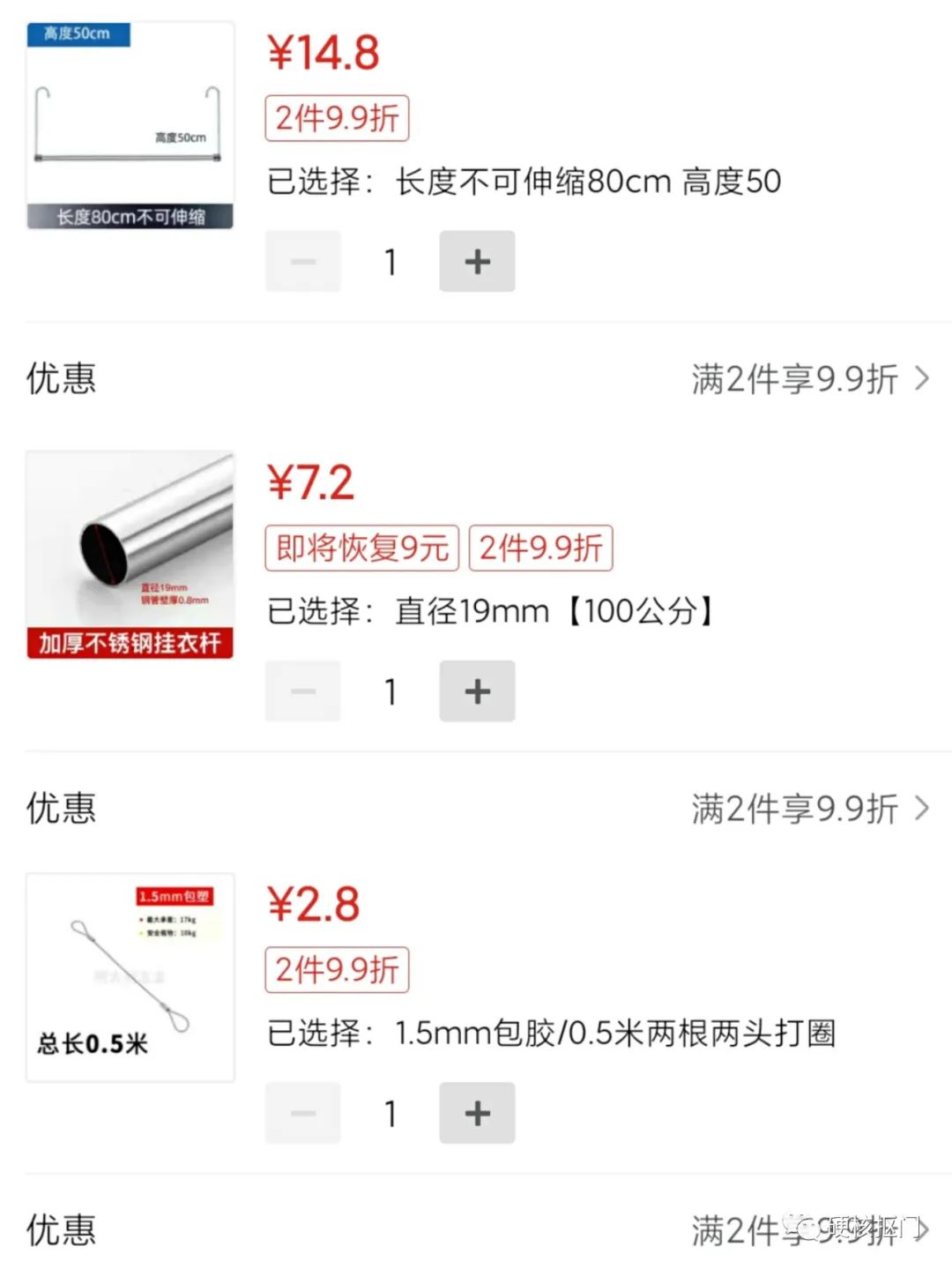Decrease quantity of the ¥14.8 drying rack
The width and height of the screenshot is (952, 1269).
tap(302, 261)
